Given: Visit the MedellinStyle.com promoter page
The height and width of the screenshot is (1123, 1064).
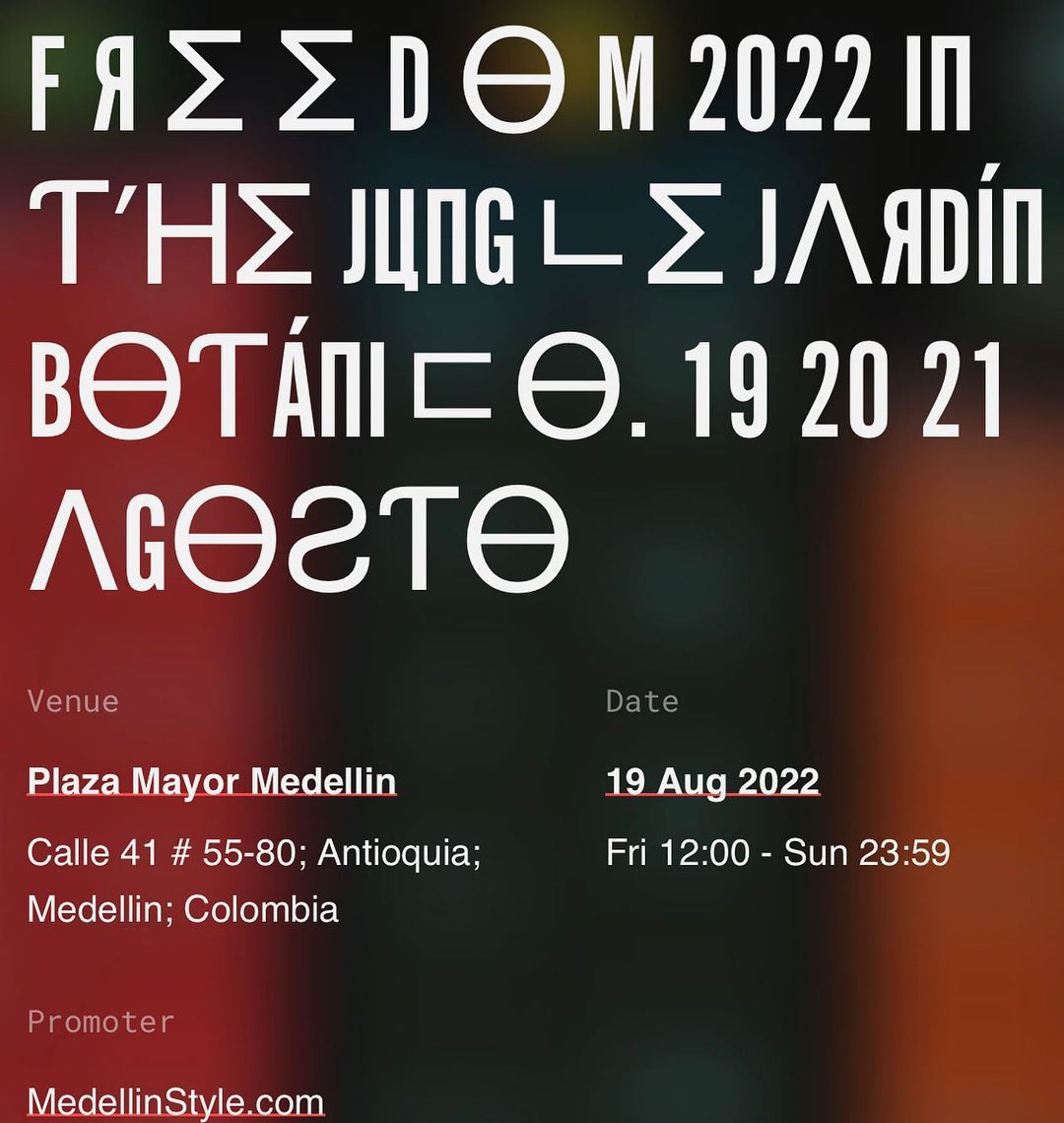Looking at the screenshot, I should point(175,1100).
